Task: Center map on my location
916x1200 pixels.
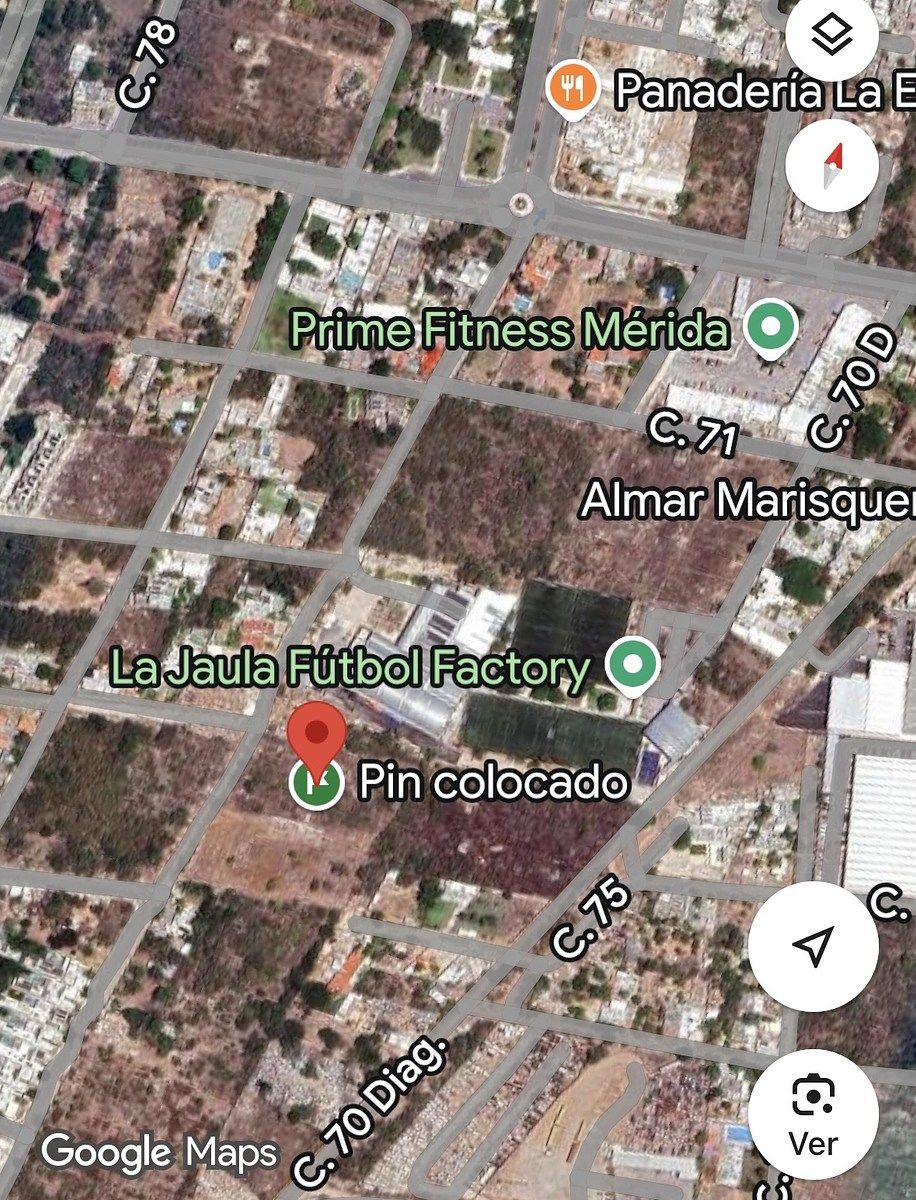Action: (813, 946)
